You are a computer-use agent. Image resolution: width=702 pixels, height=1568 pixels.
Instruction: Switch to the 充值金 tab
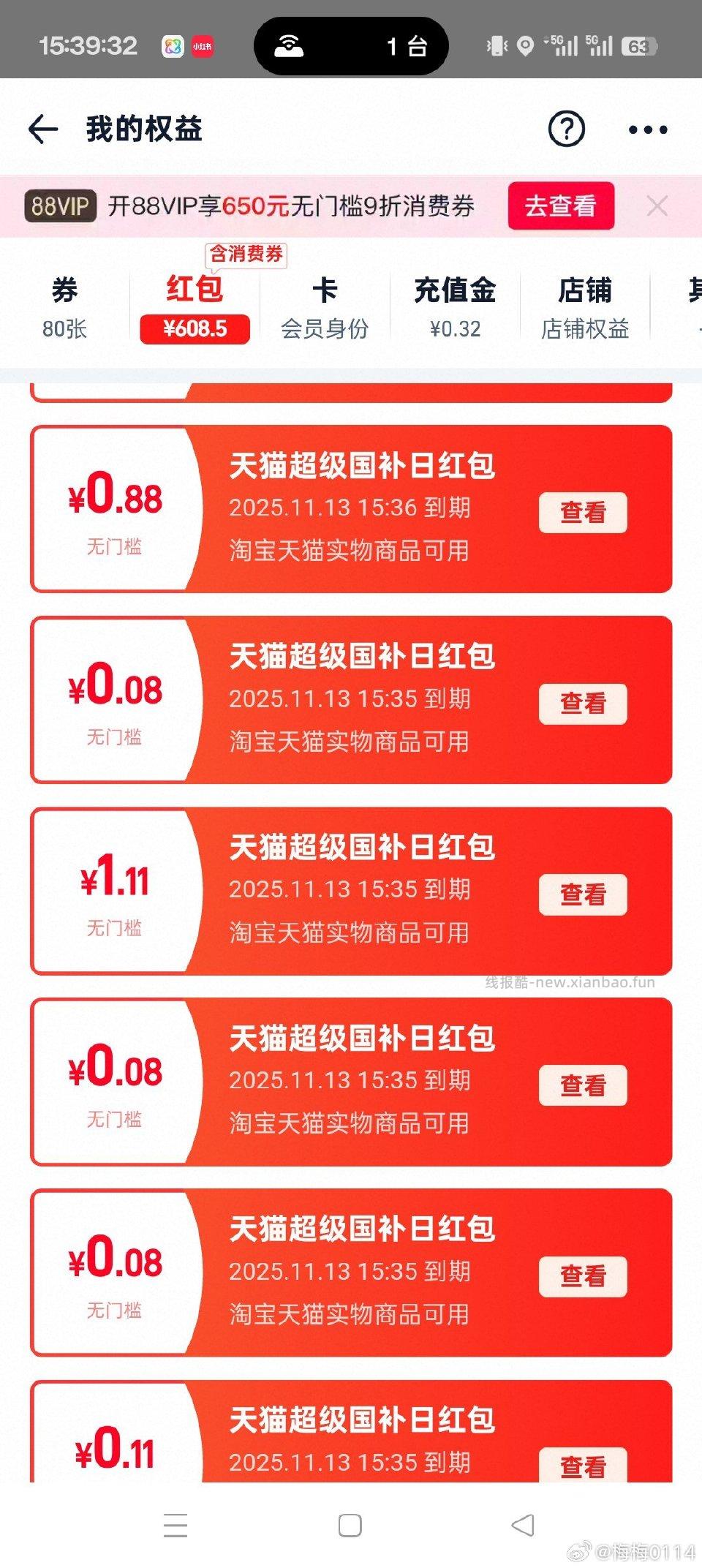pos(455,307)
